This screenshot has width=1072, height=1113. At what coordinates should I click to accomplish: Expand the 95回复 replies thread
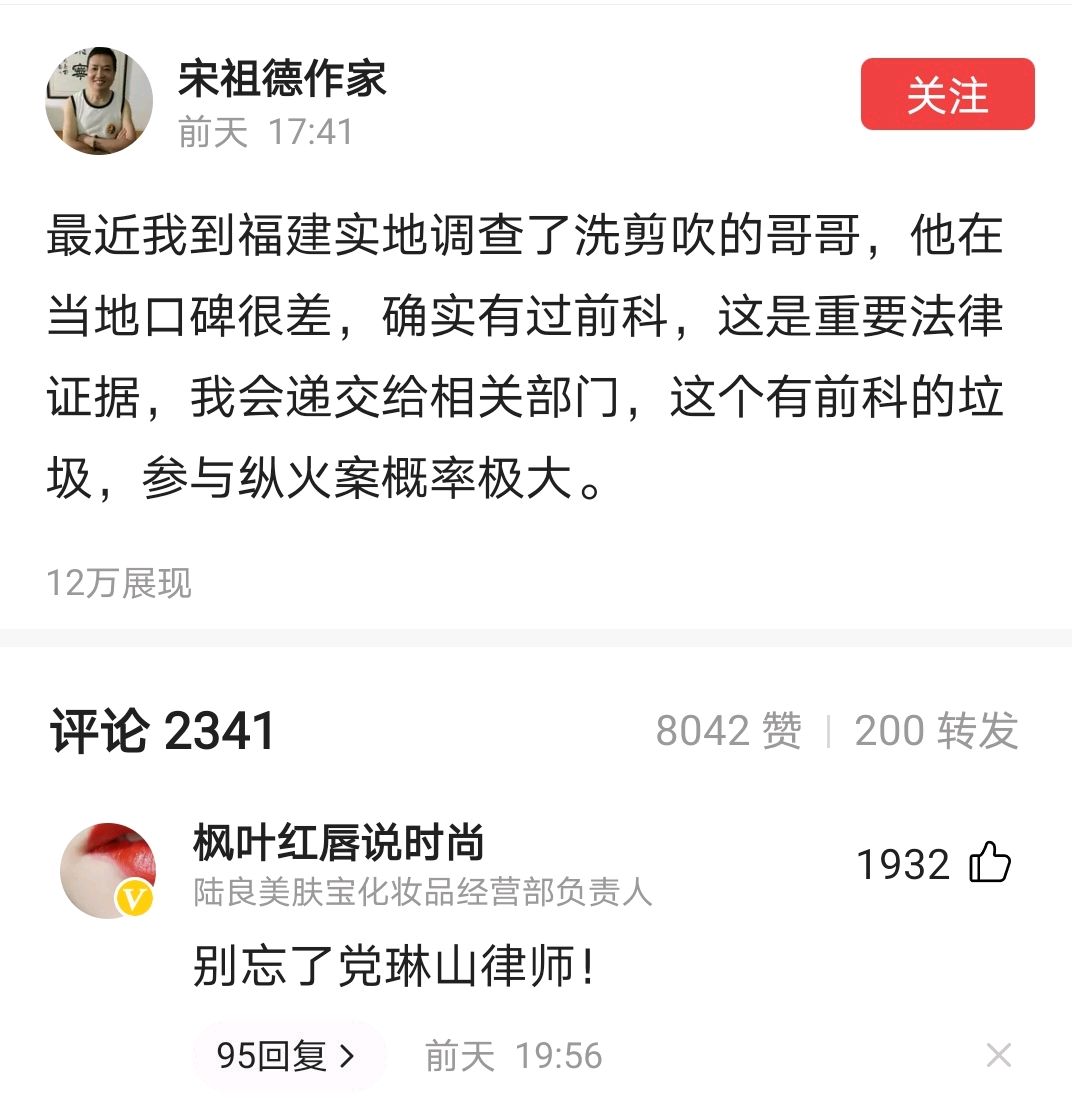coord(288,1055)
